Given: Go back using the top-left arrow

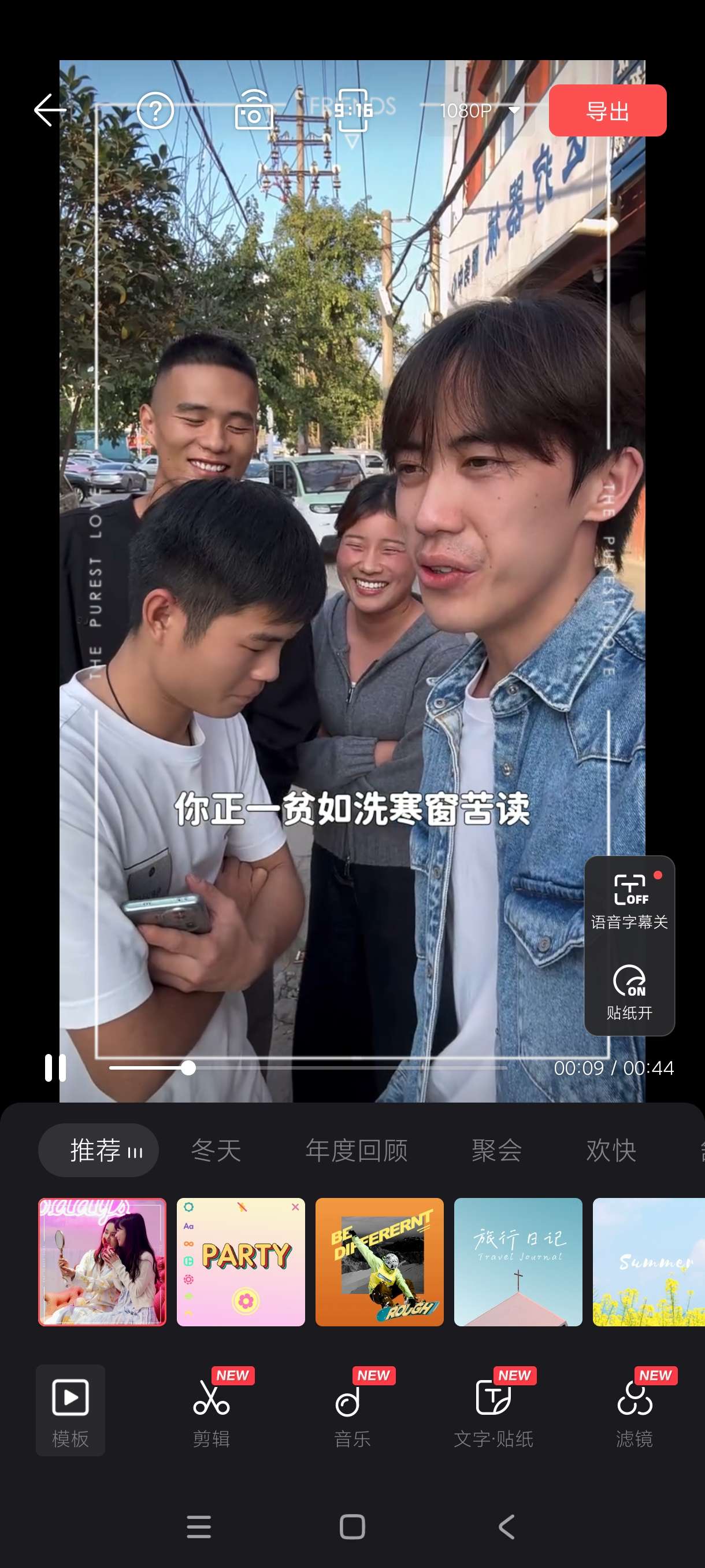Looking at the screenshot, I should coord(50,110).
